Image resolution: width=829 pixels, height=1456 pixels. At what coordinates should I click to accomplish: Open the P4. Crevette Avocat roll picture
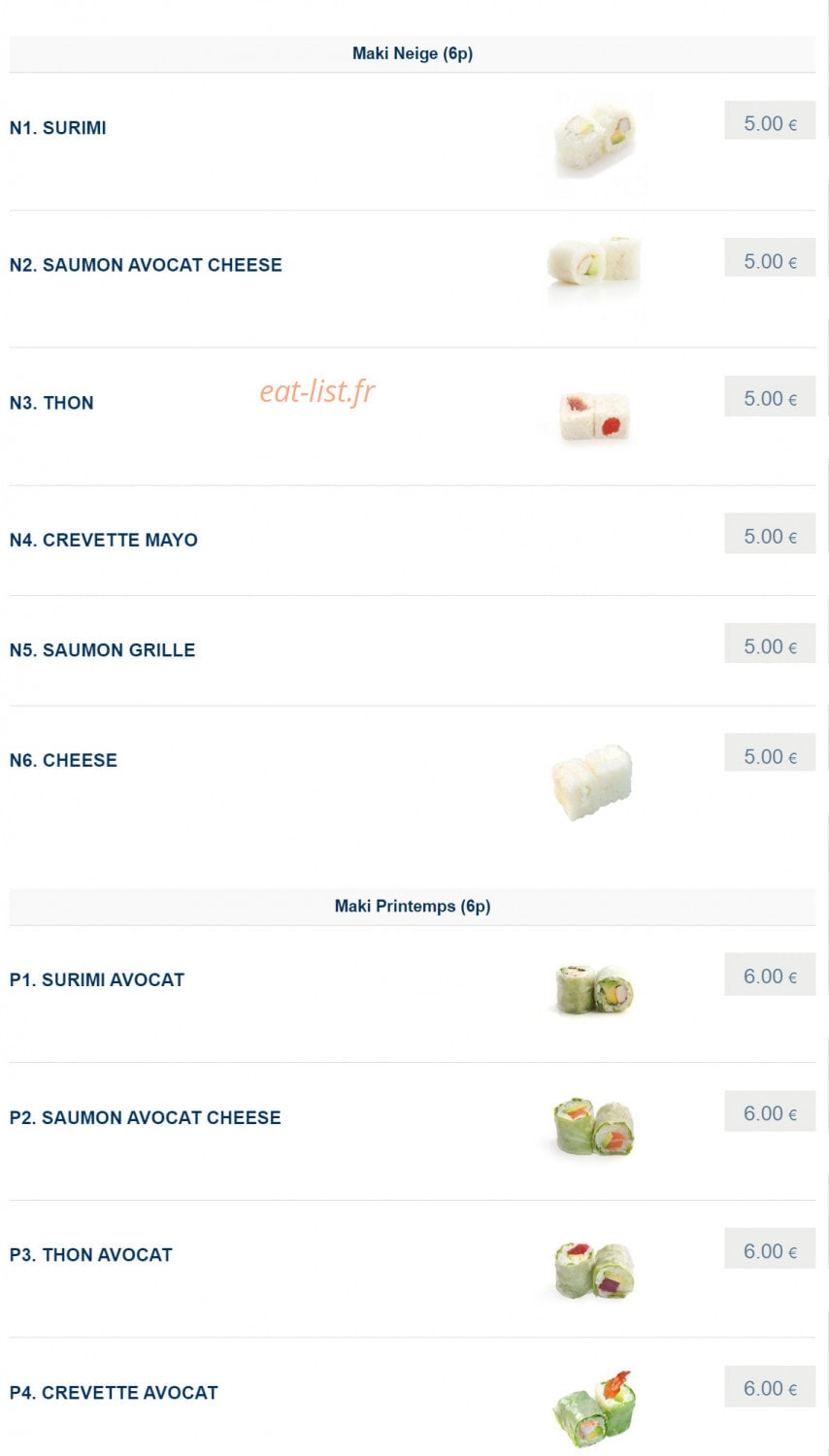(595, 1407)
